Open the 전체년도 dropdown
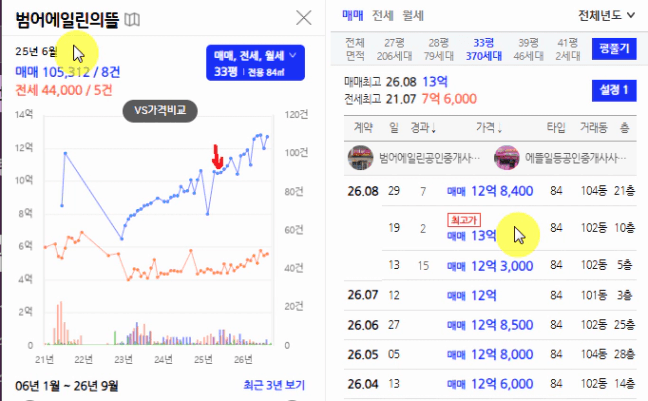The width and height of the screenshot is (648, 401). tap(606, 16)
